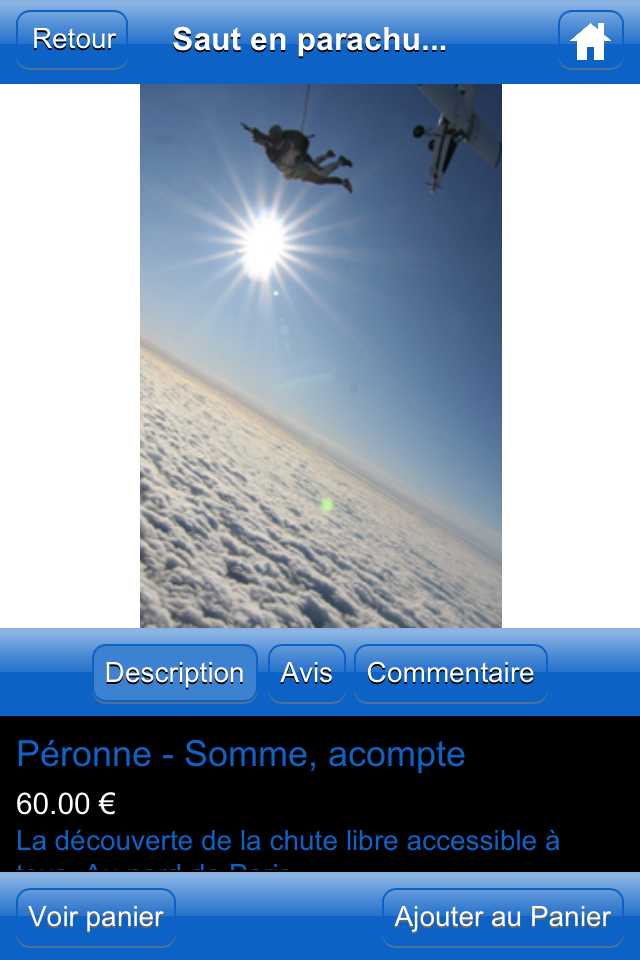Viewport: 640px width, 960px height.
Task: Tap Voir panier to view cart
Action: click(96, 917)
